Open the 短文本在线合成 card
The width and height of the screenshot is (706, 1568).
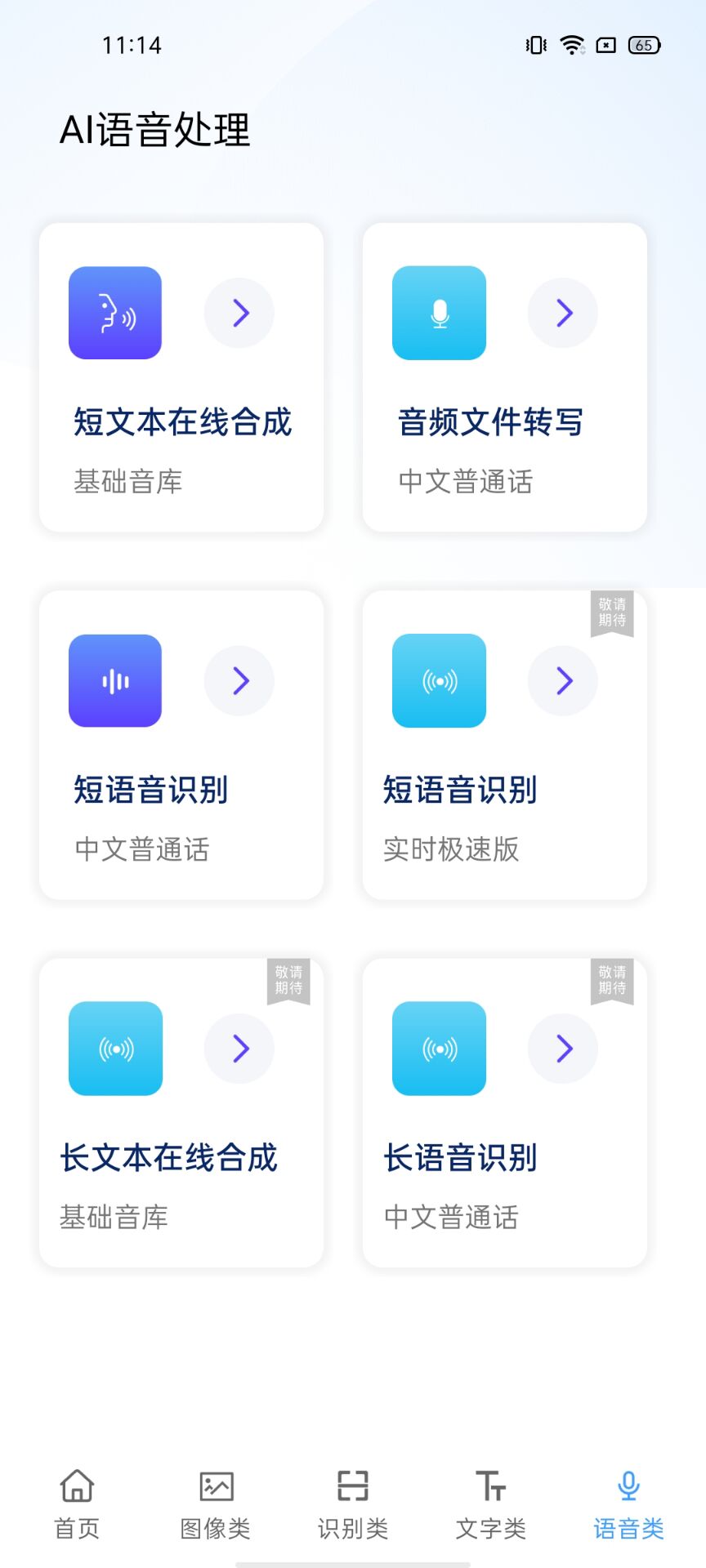point(181,377)
